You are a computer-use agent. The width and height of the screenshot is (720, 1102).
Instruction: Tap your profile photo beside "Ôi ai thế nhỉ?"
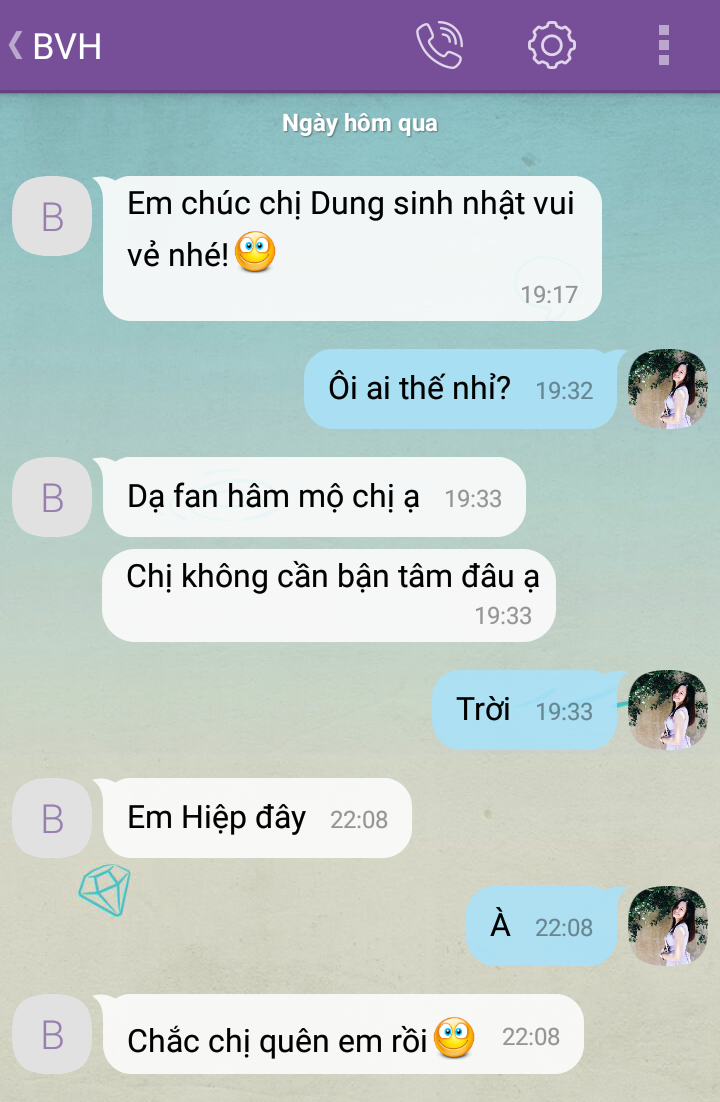(668, 389)
